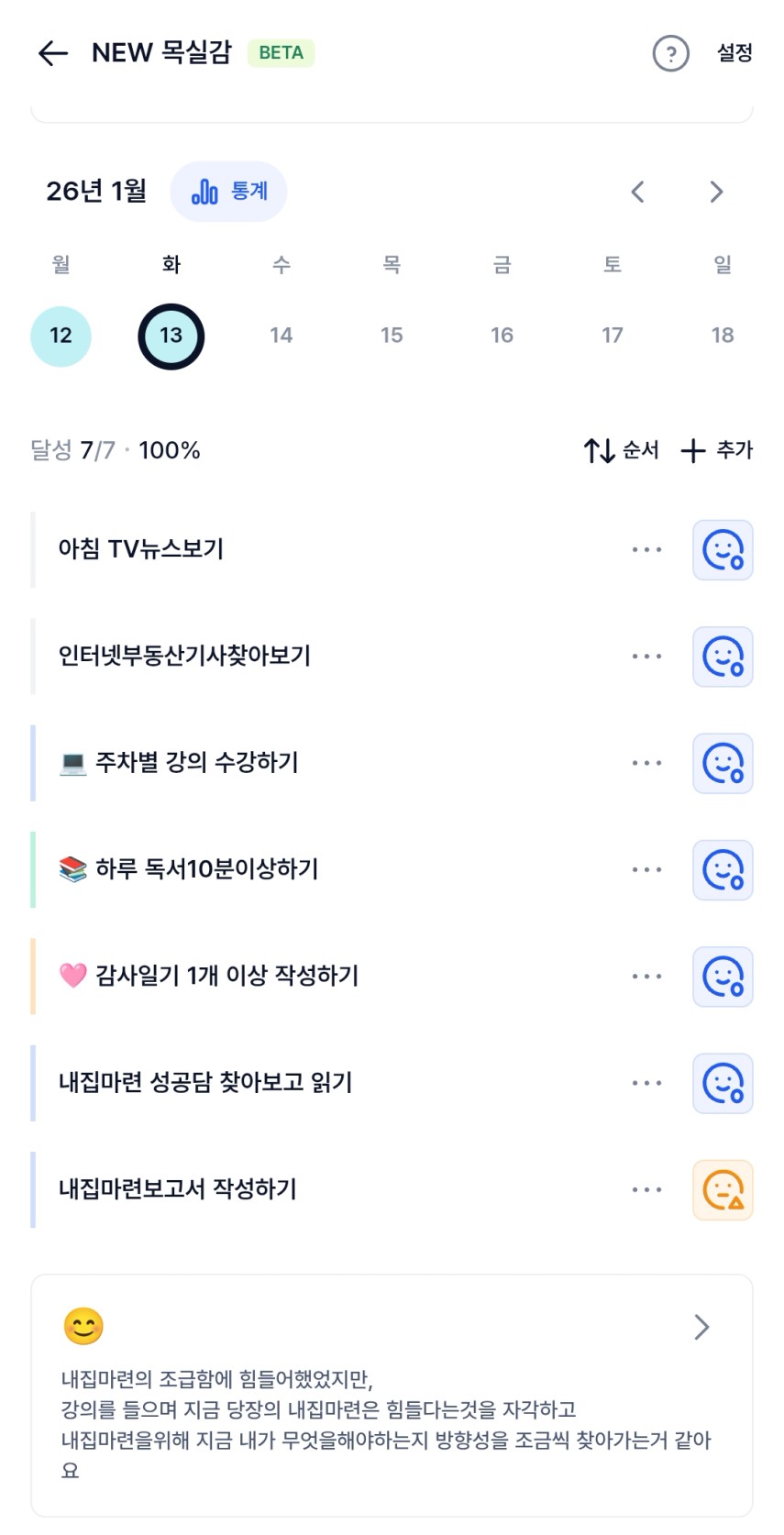Image resolution: width=784 pixels, height=1535 pixels.
Task: Tap the smiley status for 하루 독서10분이상하기
Action: tap(723, 870)
